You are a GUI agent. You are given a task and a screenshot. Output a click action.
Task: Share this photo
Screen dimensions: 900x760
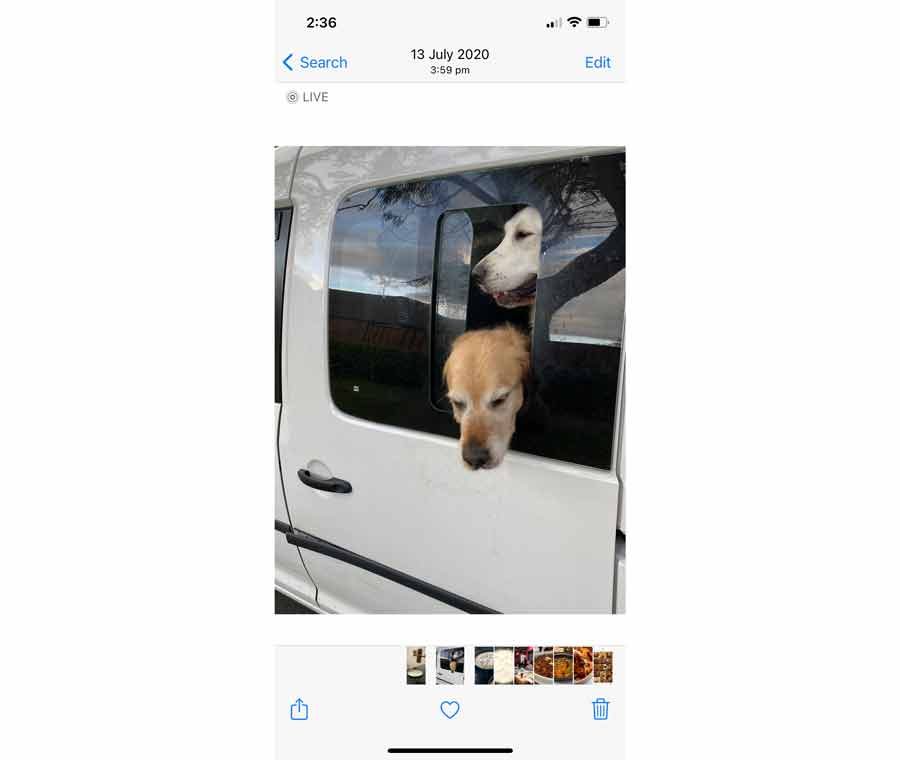click(x=299, y=709)
